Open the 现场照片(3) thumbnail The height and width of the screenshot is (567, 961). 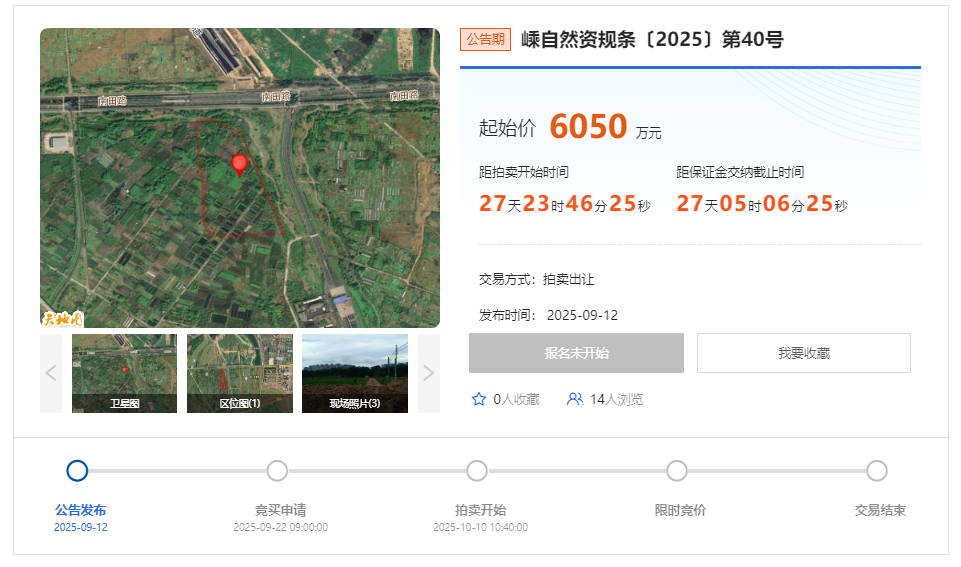coord(354,373)
